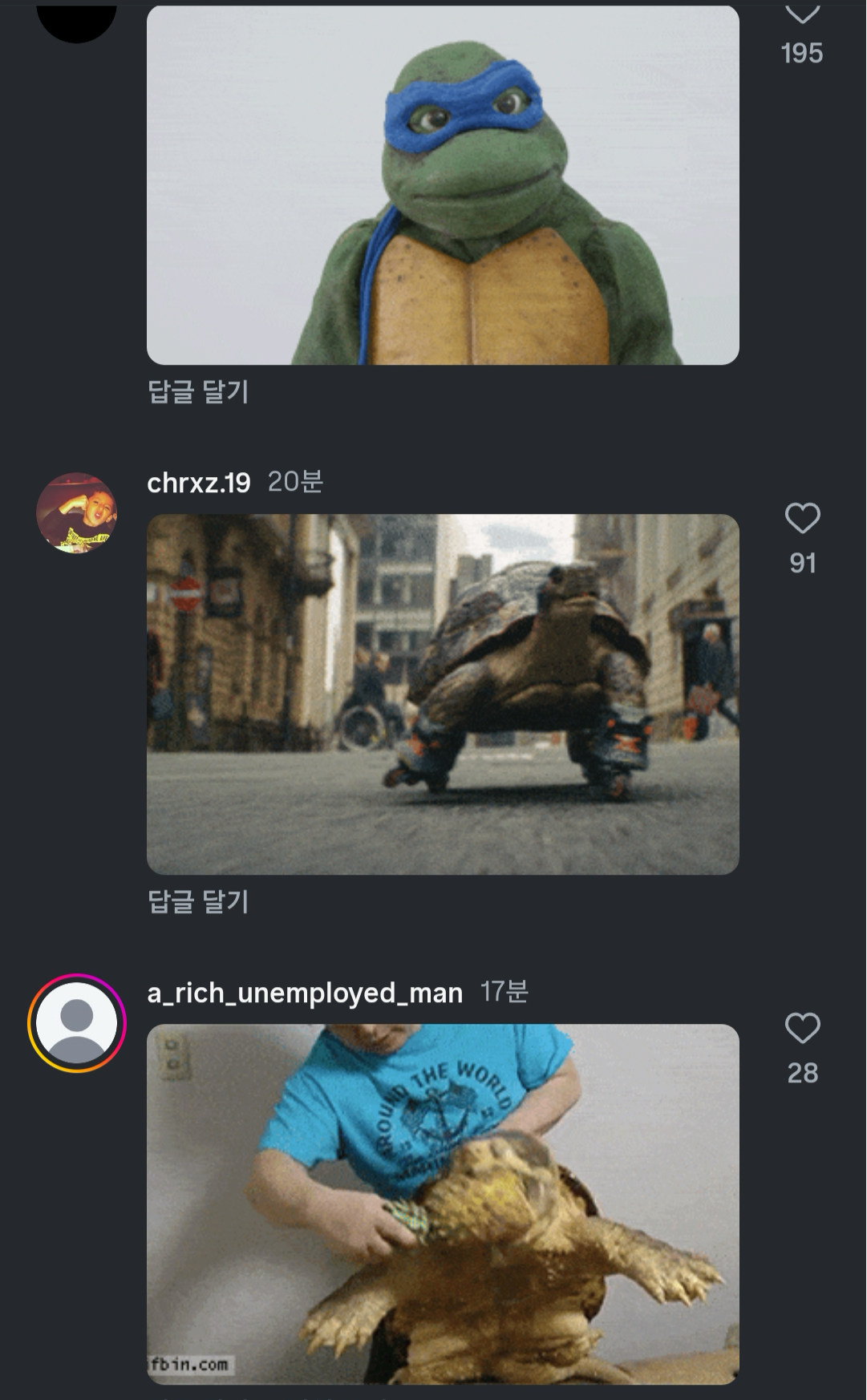The width and height of the screenshot is (867, 1400).
Task: Reply to the chrxz.19 comment
Action: click(198, 902)
